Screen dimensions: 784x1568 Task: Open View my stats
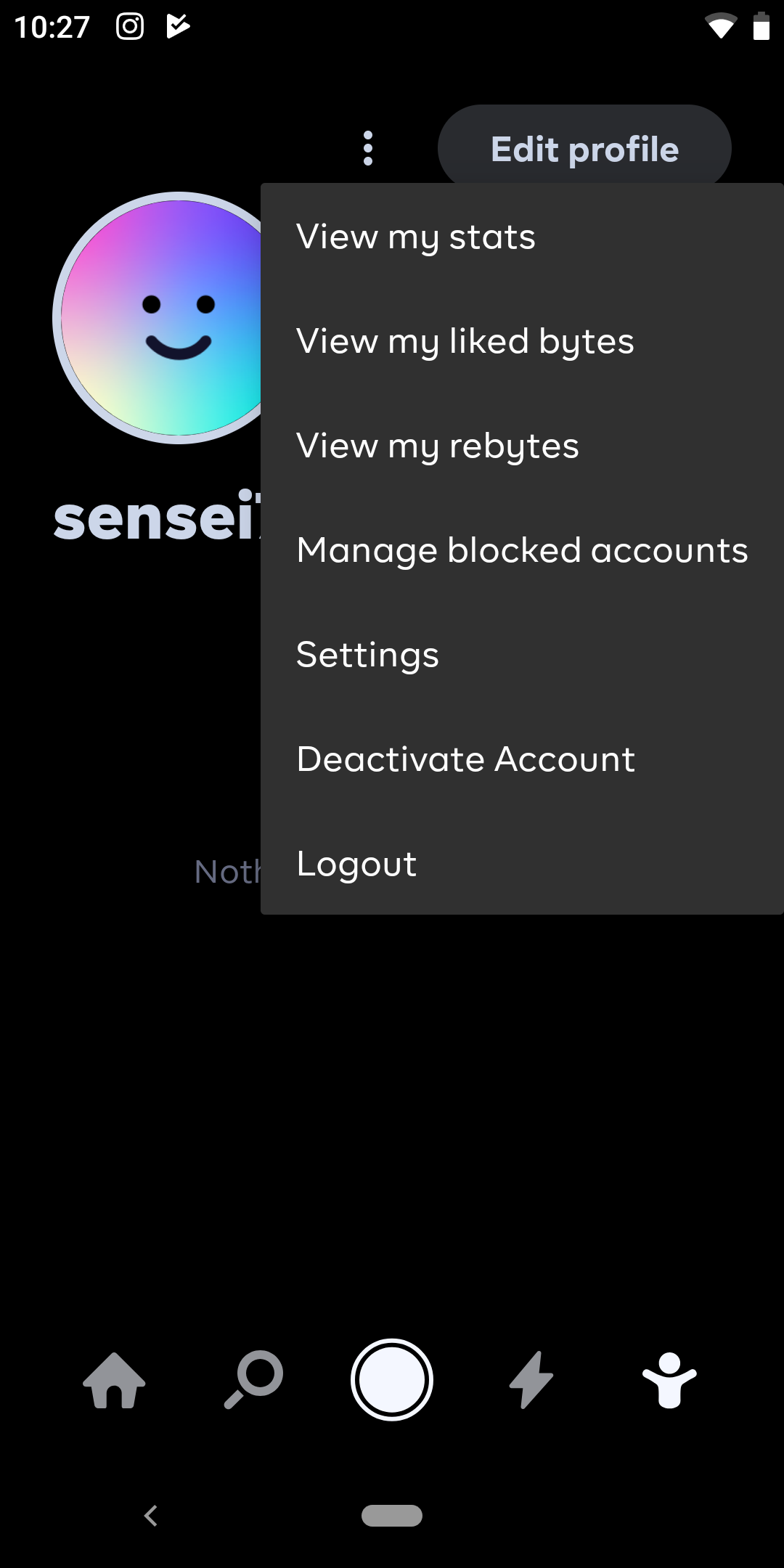point(522,237)
